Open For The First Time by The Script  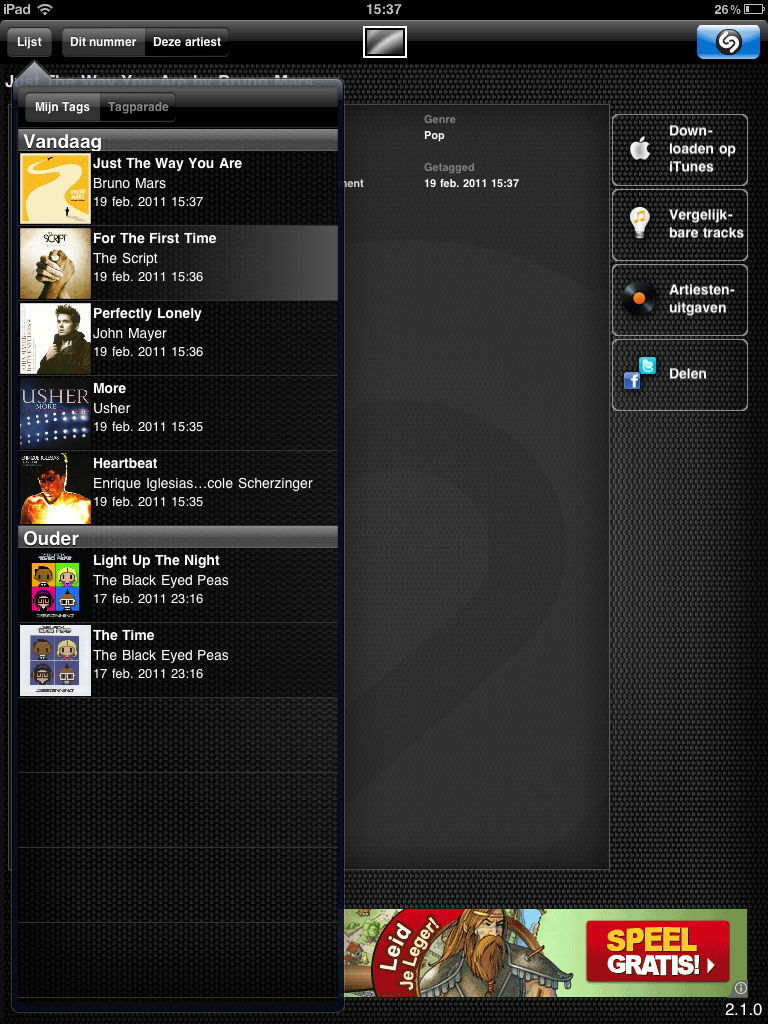point(178,263)
